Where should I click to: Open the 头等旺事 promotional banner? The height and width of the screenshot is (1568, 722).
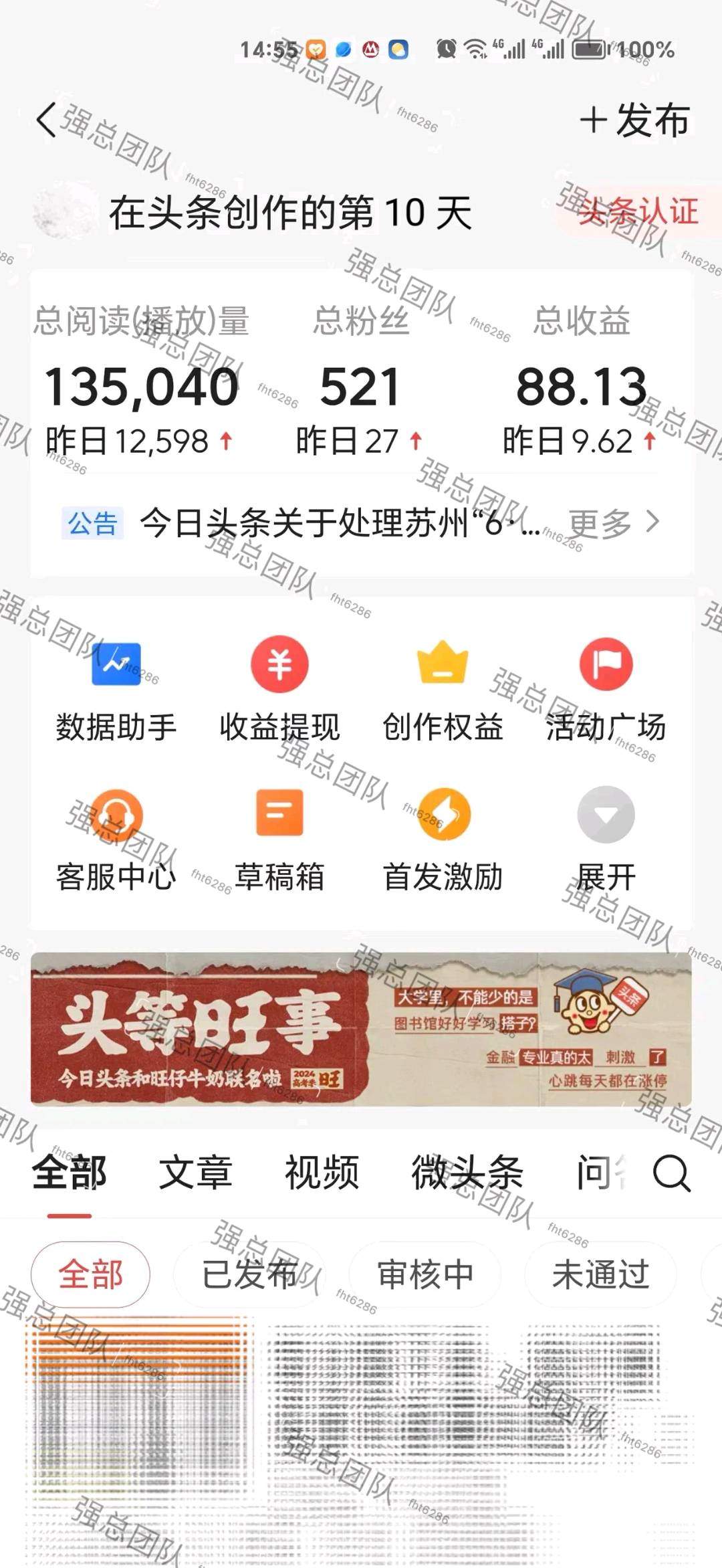(361, 1029)
